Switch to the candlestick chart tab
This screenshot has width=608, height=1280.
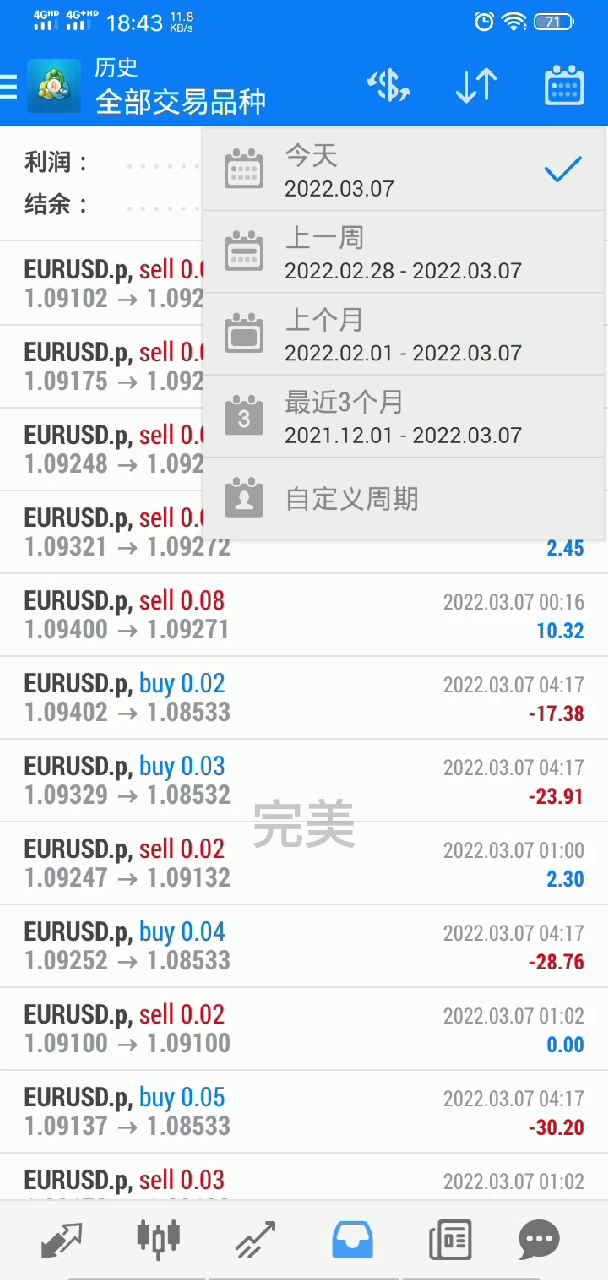(158, 1240)
